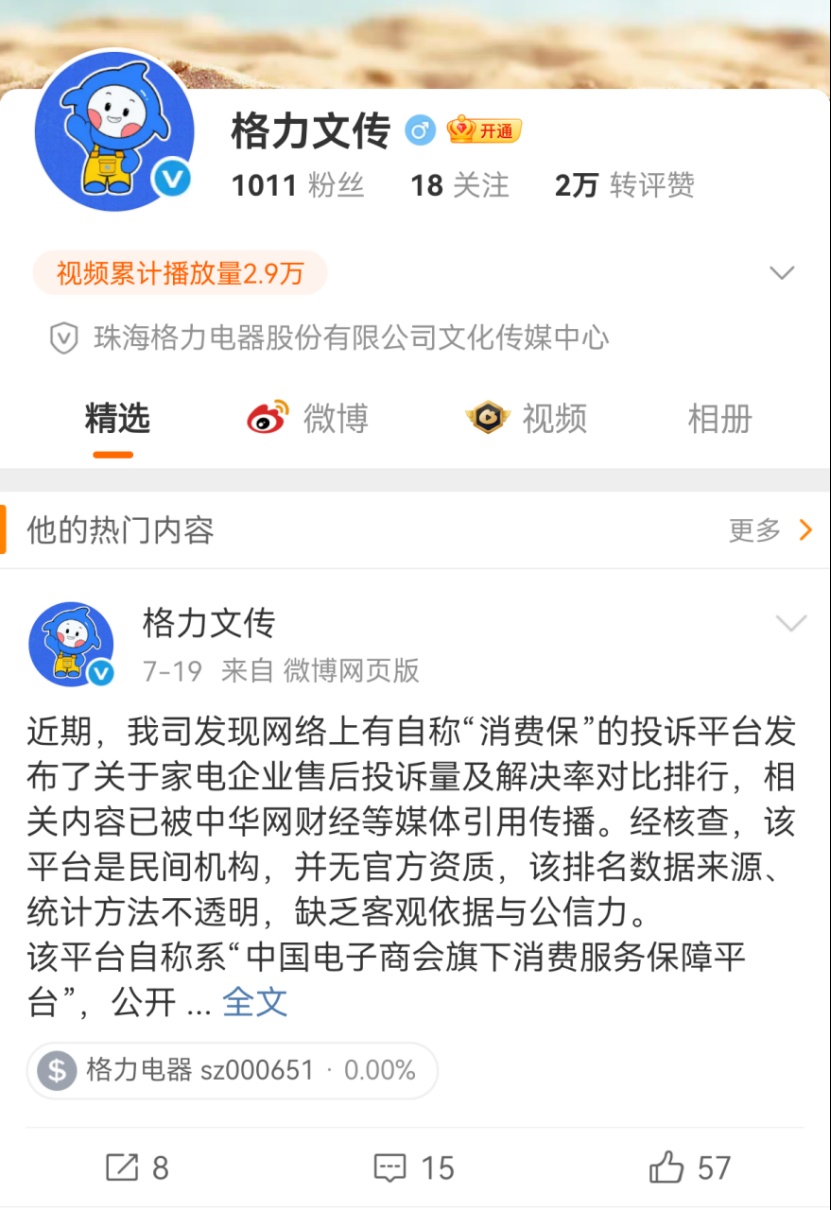Switch to the 精选 tab
The height and width of the screenshot is (1210, 831).
tap(116, 418)
